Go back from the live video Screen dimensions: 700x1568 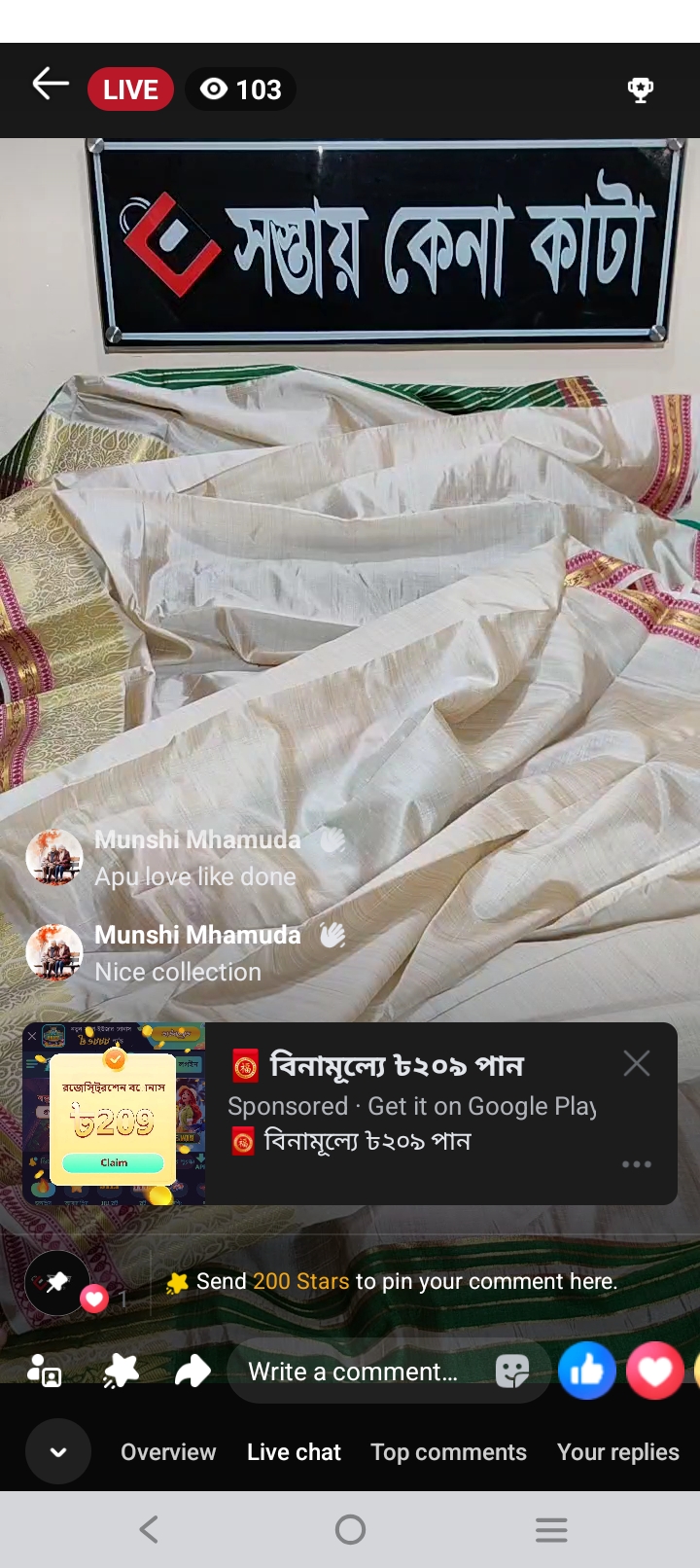[x=51, y=86]
